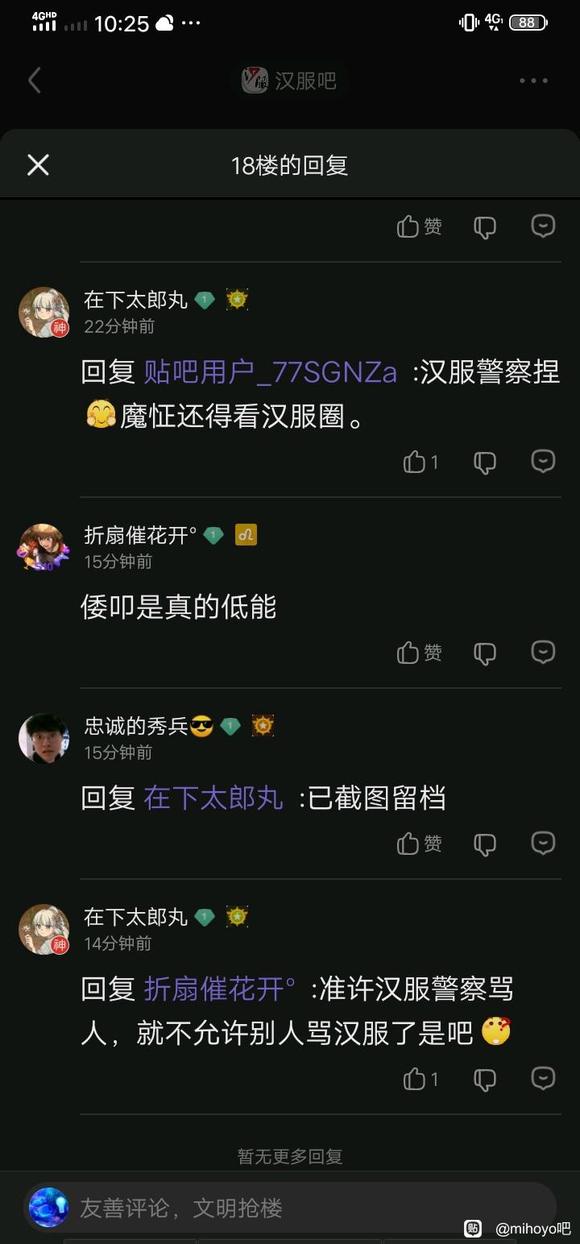Tap the 折扇催花开° link in the last reply
The image size is (580, 1244).
click(220, 989)
